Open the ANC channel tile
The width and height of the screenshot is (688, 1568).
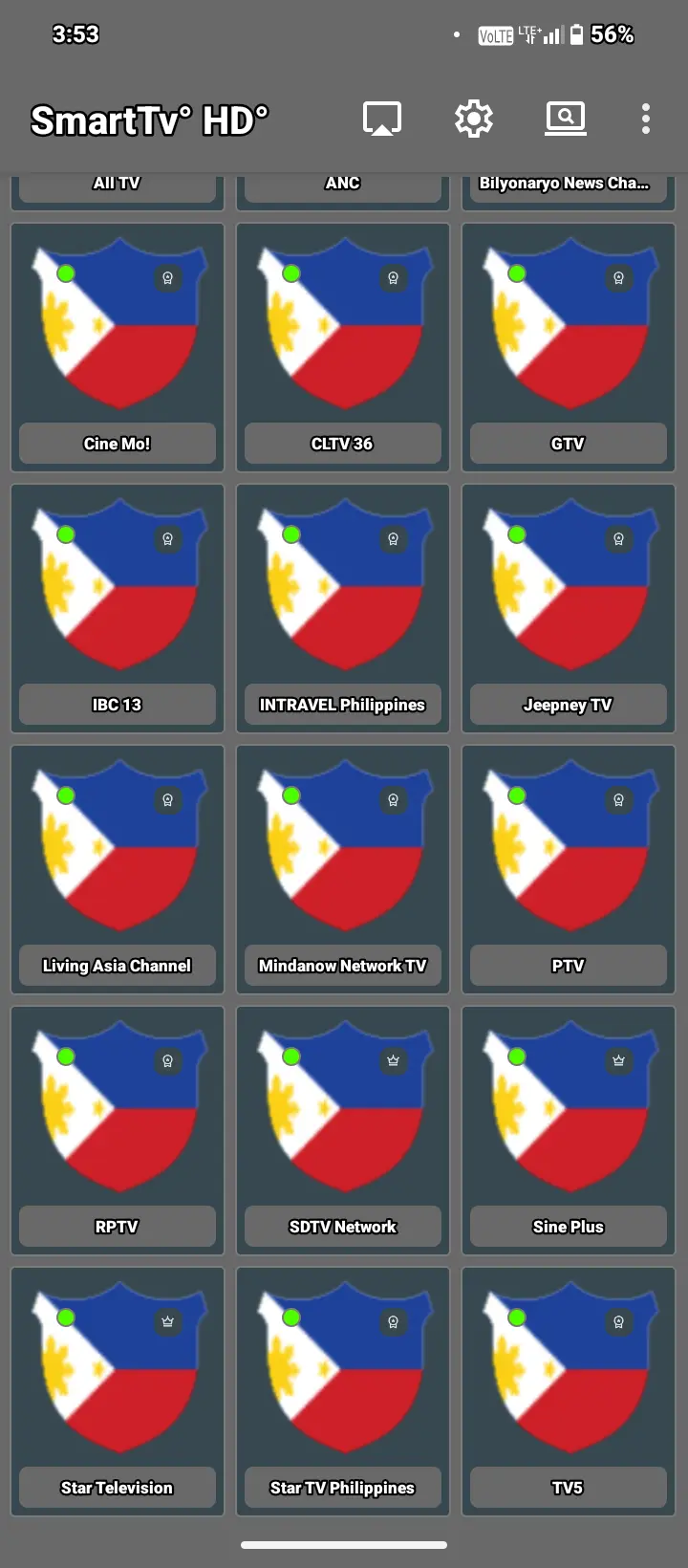tap(343, 192)
